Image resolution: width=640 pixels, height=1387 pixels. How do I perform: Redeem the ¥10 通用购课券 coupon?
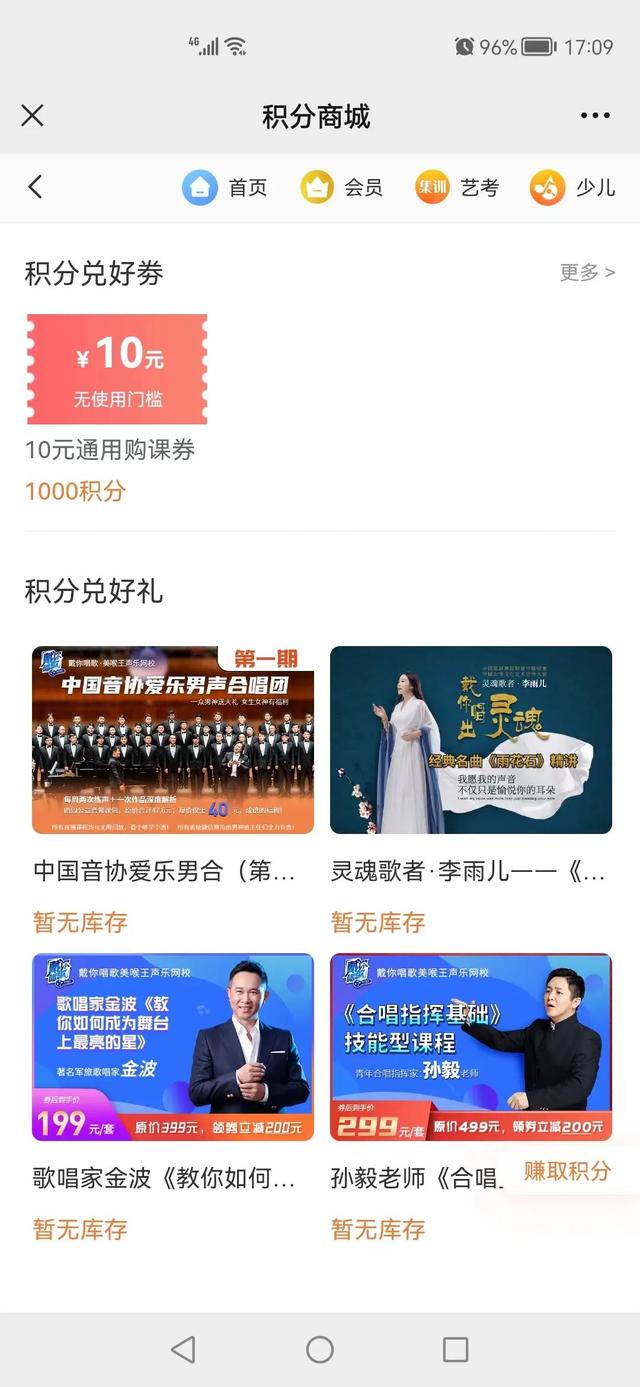pyautogui.click(x=117, y=370)
